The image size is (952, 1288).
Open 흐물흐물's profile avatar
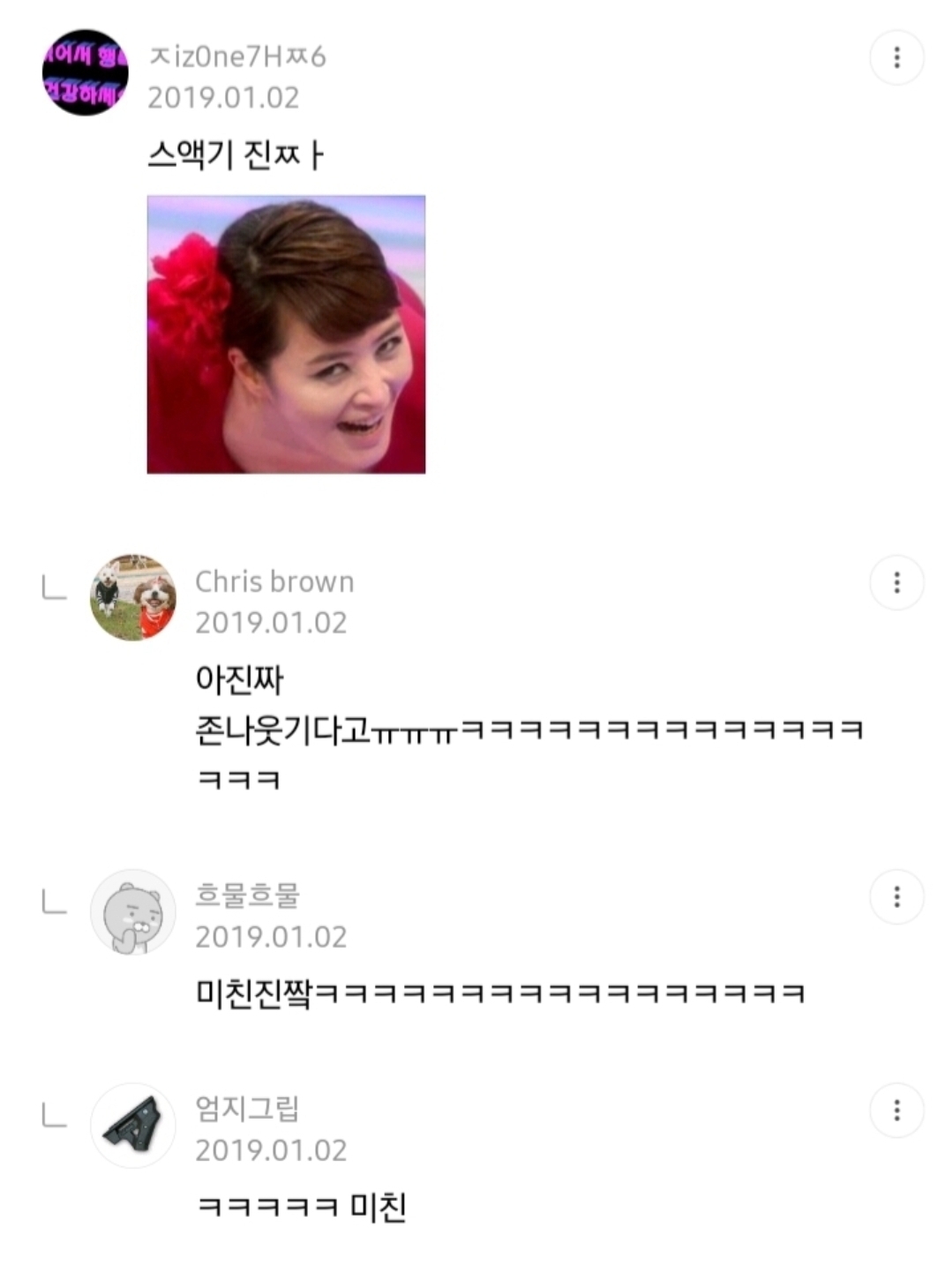point(133,912)
